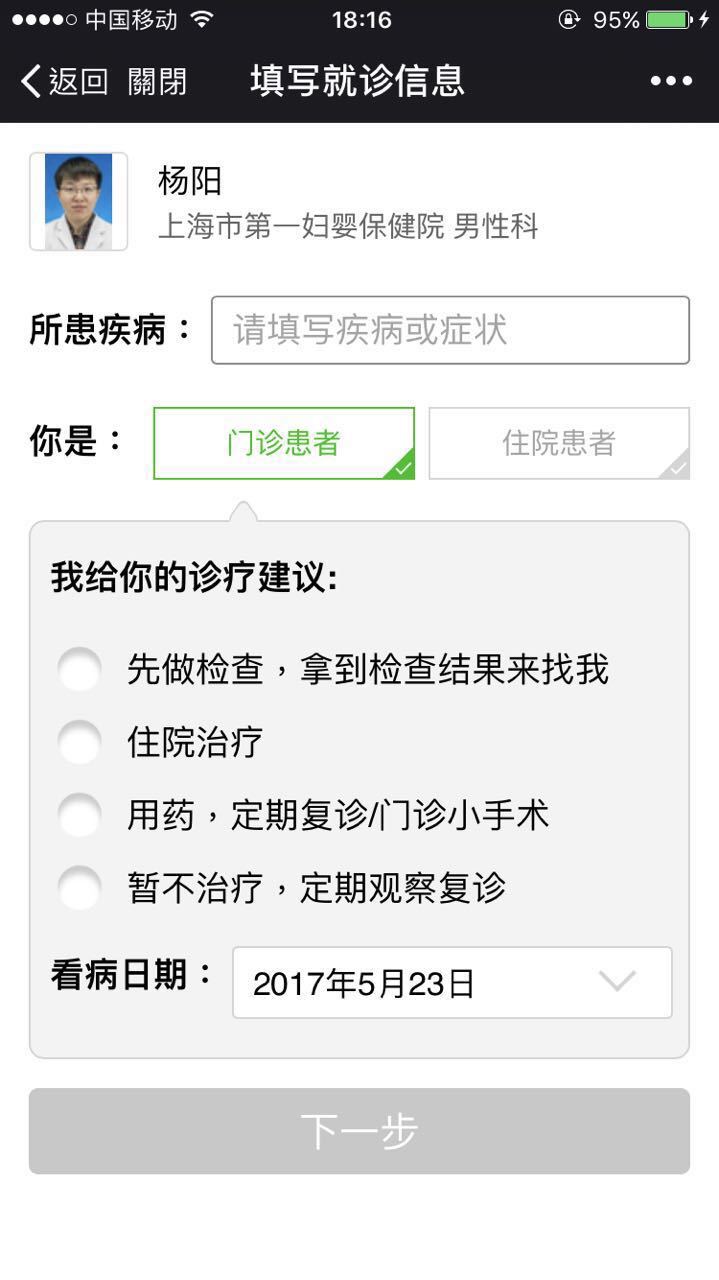Viewport: 719px width, 1280px height.
Task: Open doctor 杨阳's profile photo
Action: (79, 201)
